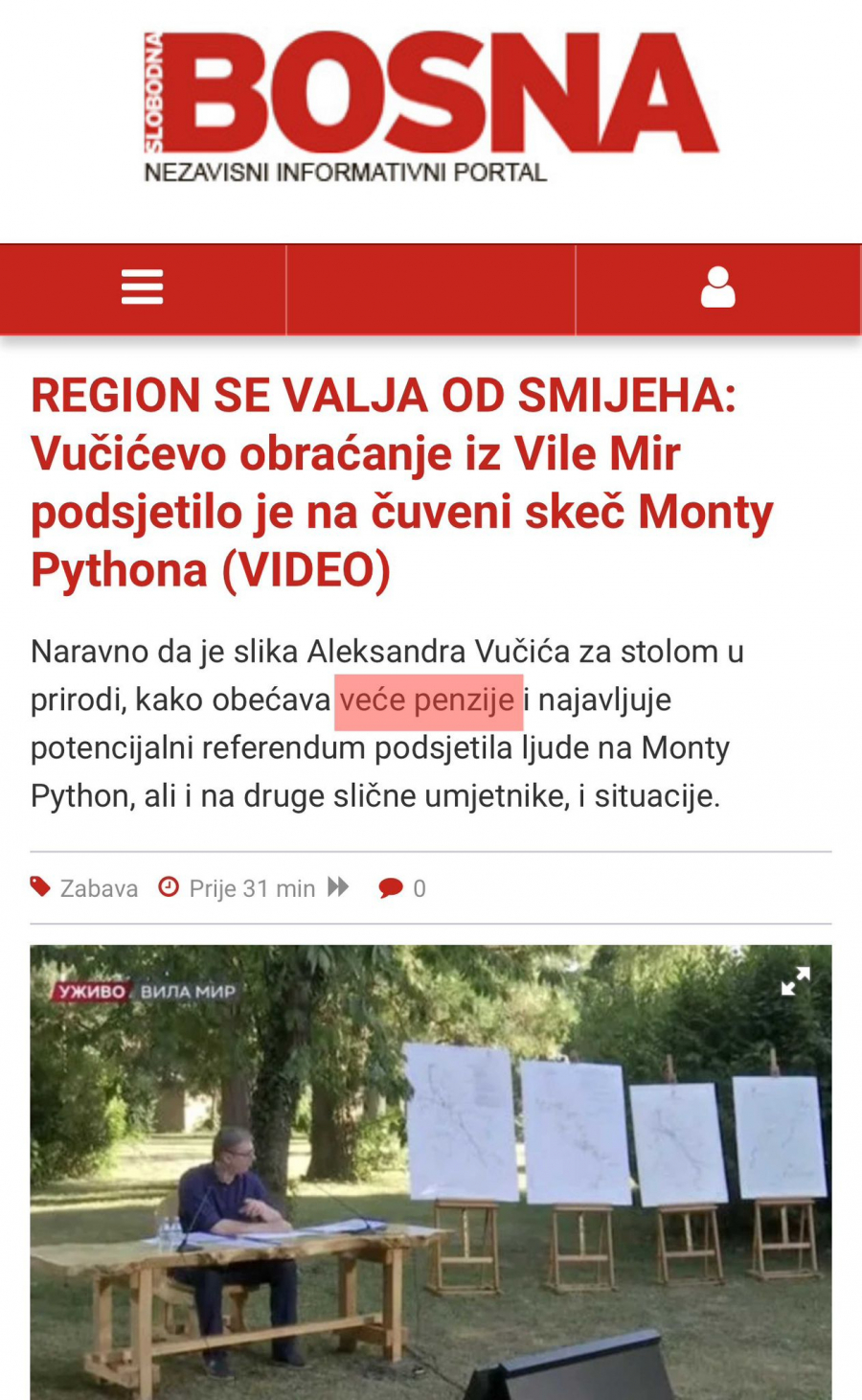Open the Zabava category tag
Image resolution: width=862 pixels, height=1400 pixels.
(x=98, y=888)
